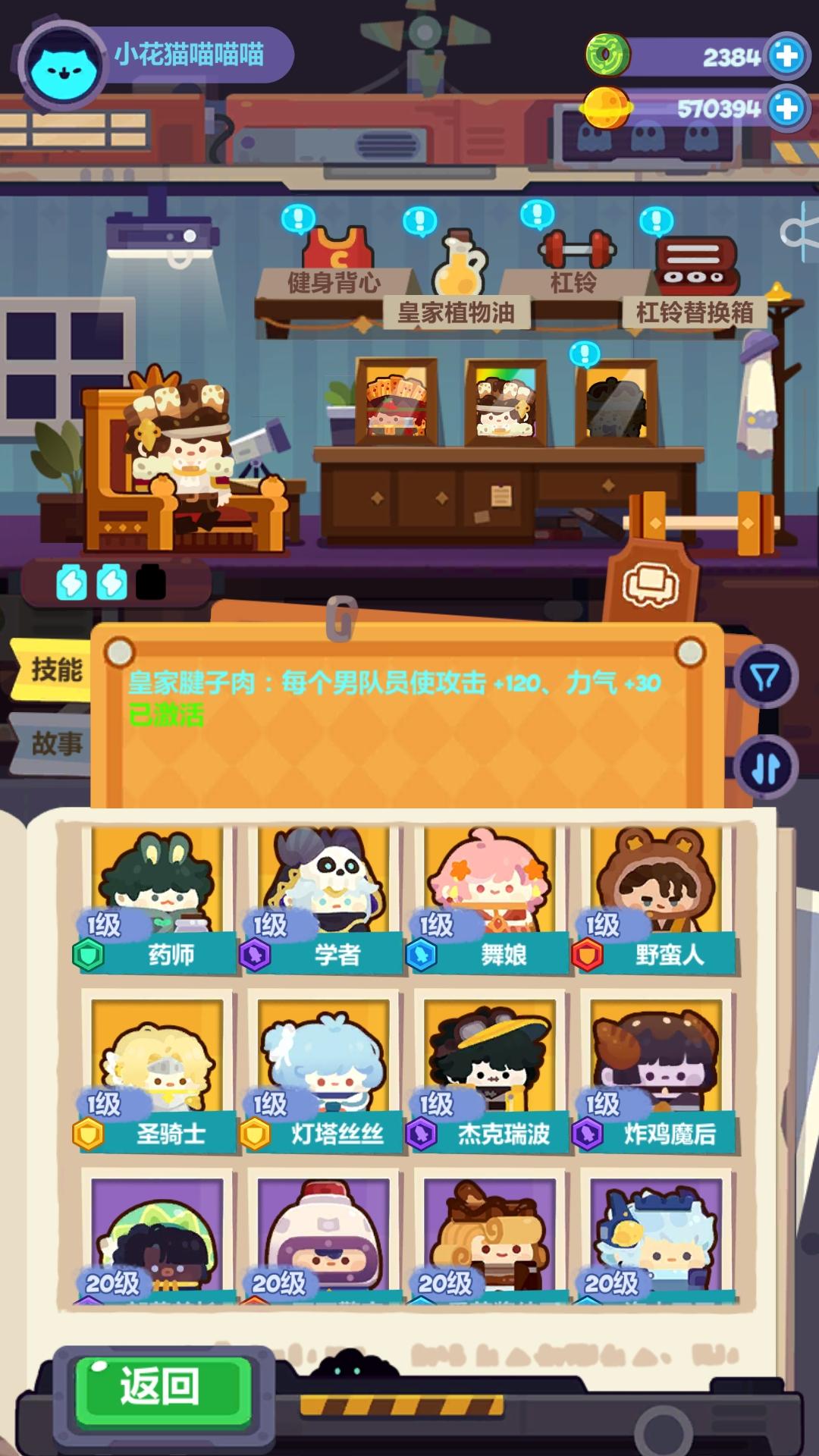Click plus beside the donut currency
This screenshot has width=819, height=1456.
click(785, 55)
